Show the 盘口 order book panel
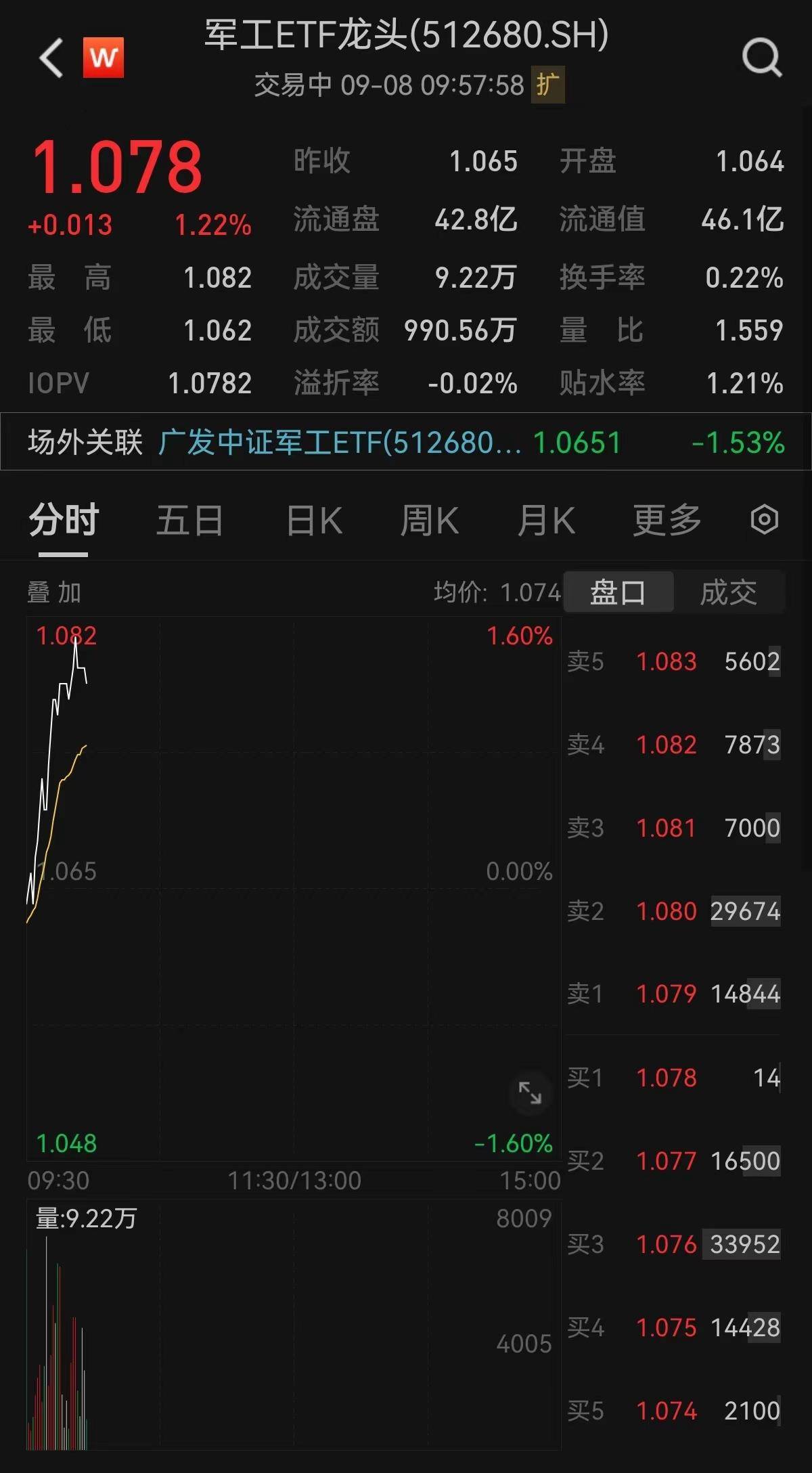Viewport: 812px width, 1473px height. [x=618, y=592]
